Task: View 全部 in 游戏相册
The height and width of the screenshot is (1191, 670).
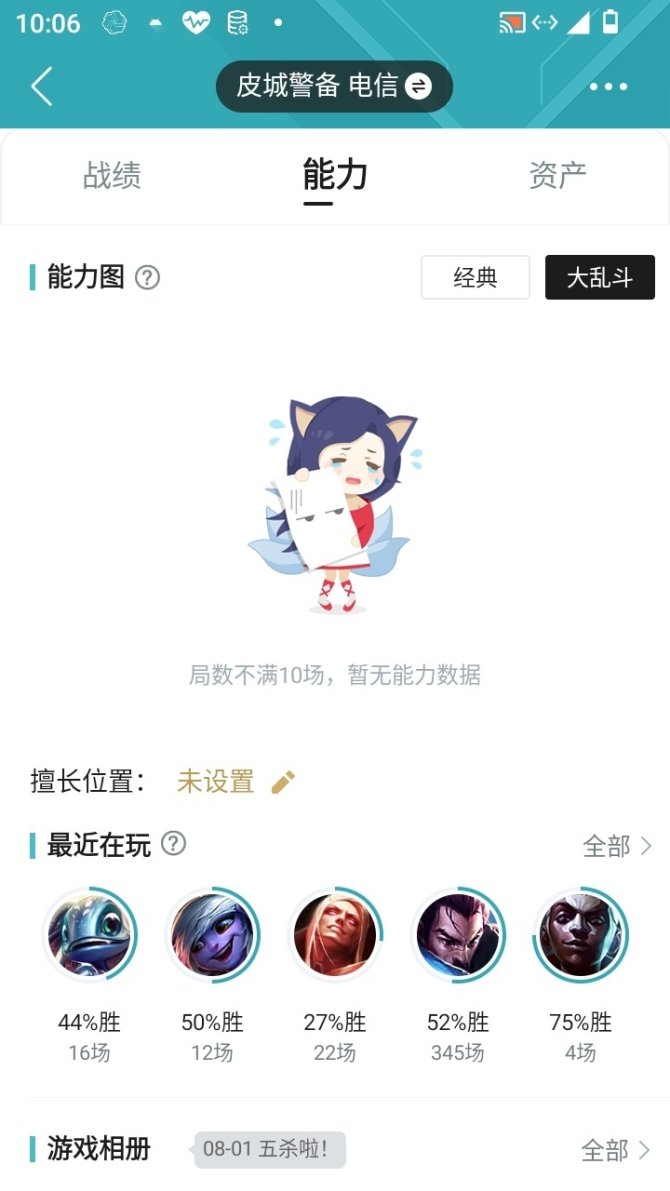Action: point(616,1151)
